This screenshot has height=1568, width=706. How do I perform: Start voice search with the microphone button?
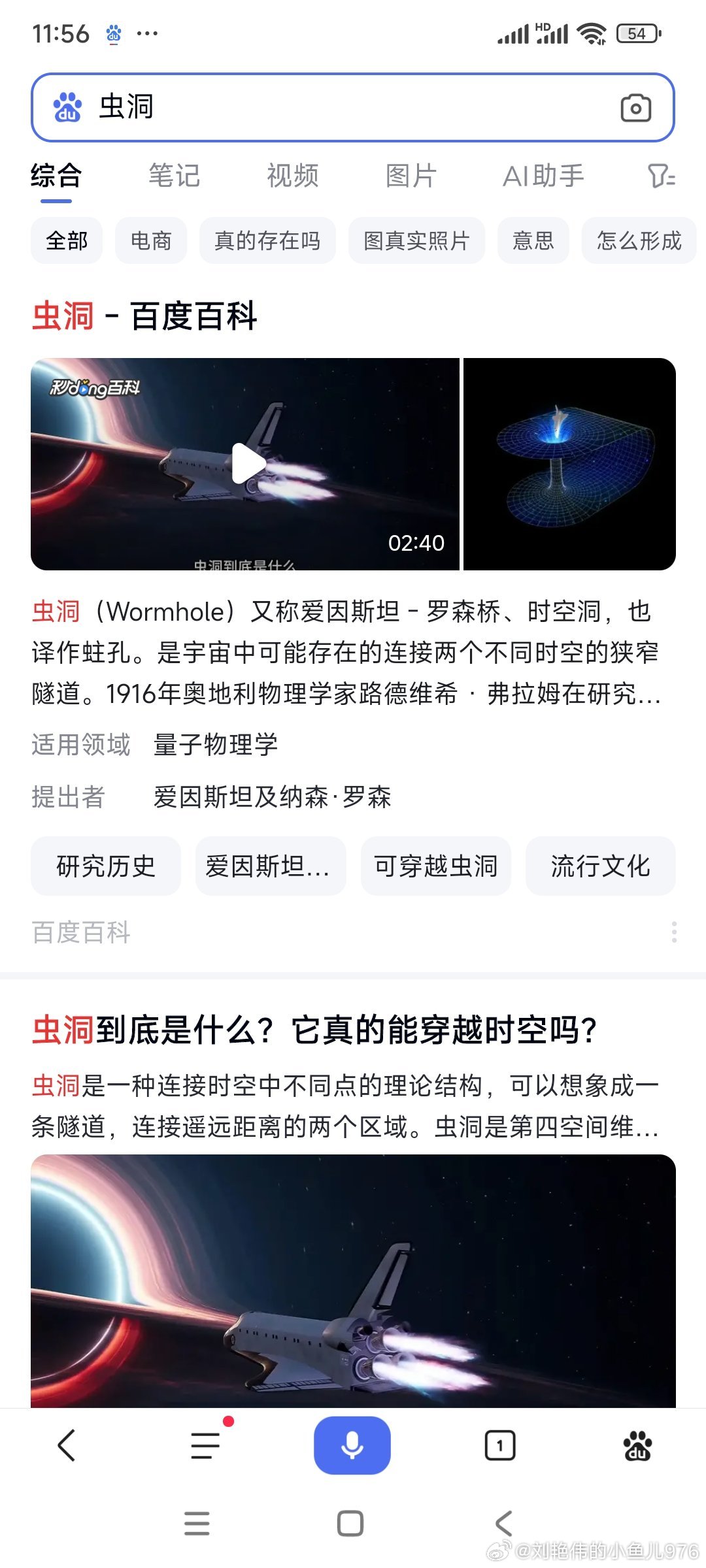point(352,1445)
